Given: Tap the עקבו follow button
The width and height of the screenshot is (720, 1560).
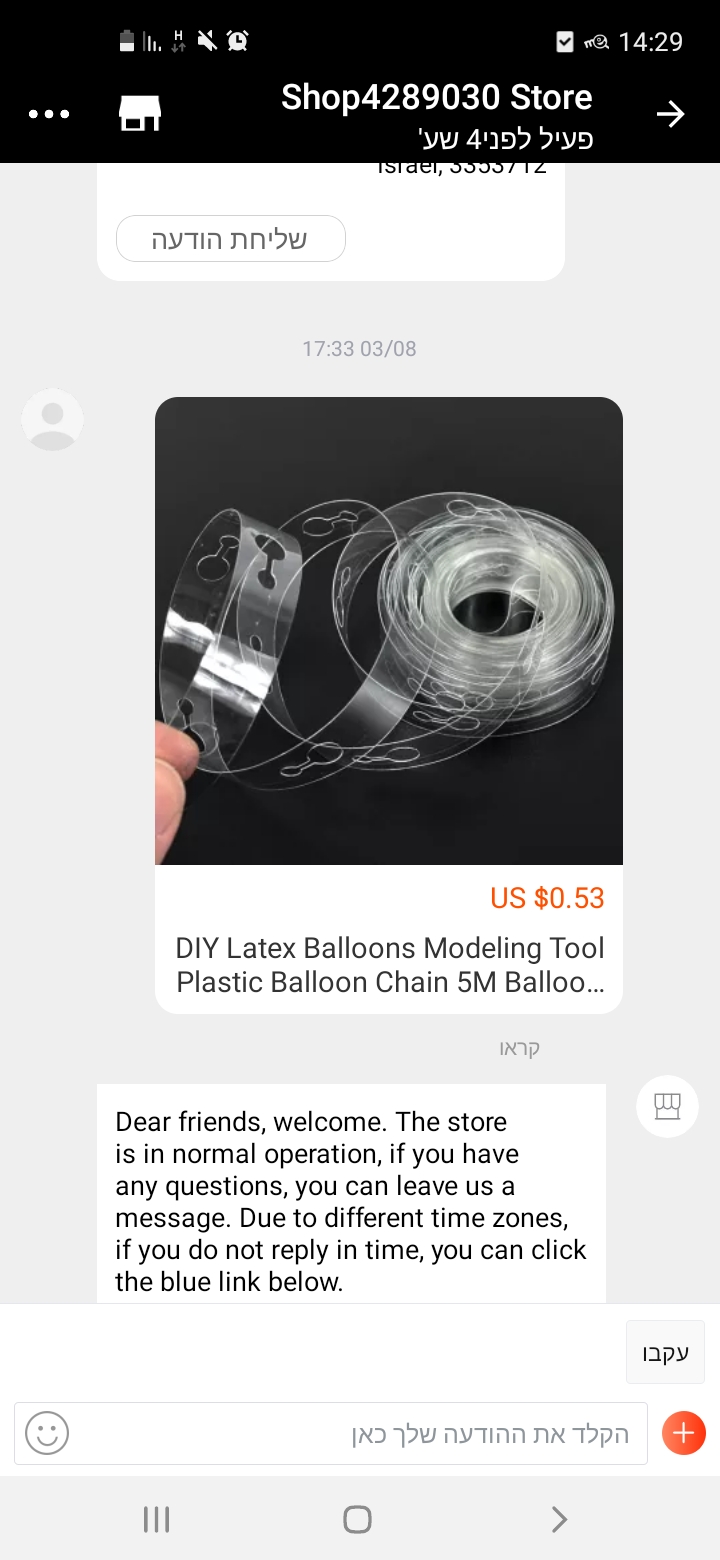Looking at the screenshot, I should (x=665, y=1352).
